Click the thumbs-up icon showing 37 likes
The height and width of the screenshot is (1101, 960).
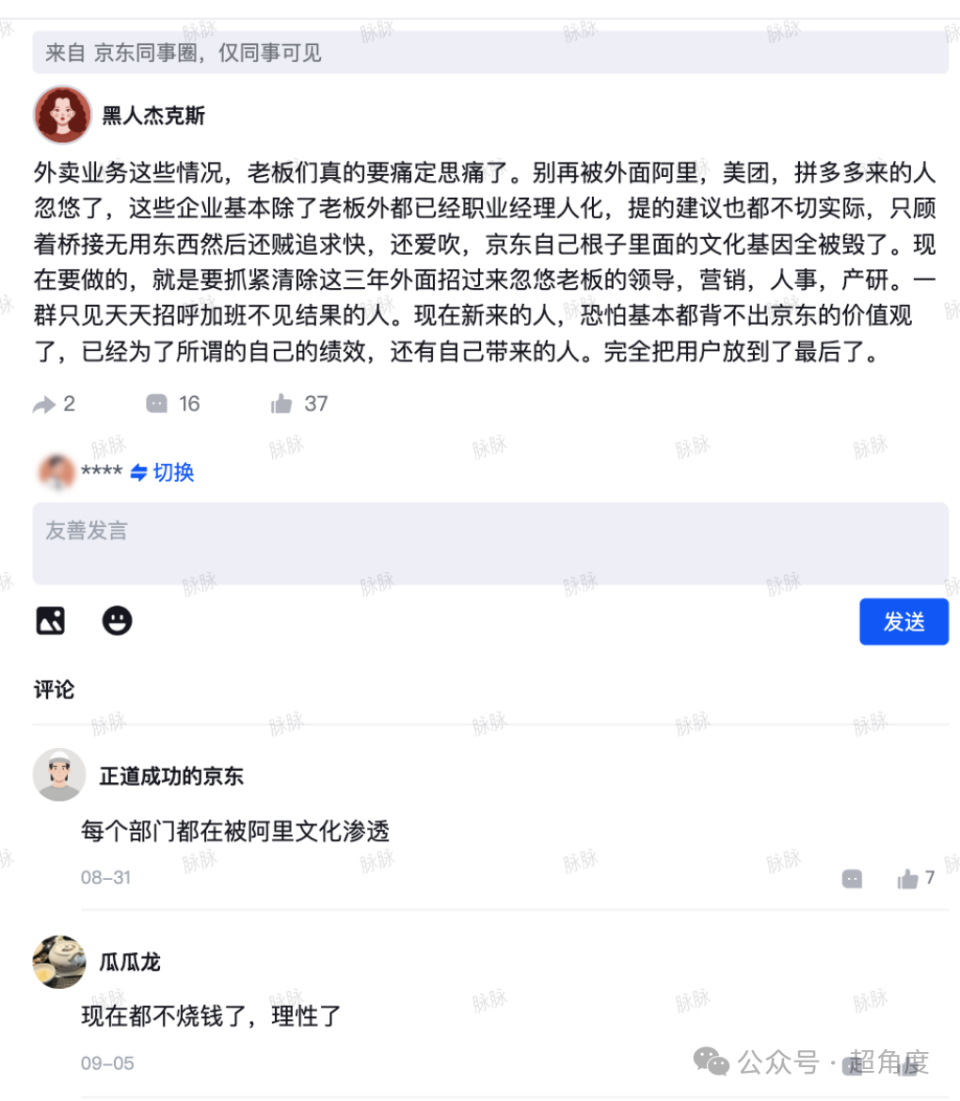click(284, 403)
